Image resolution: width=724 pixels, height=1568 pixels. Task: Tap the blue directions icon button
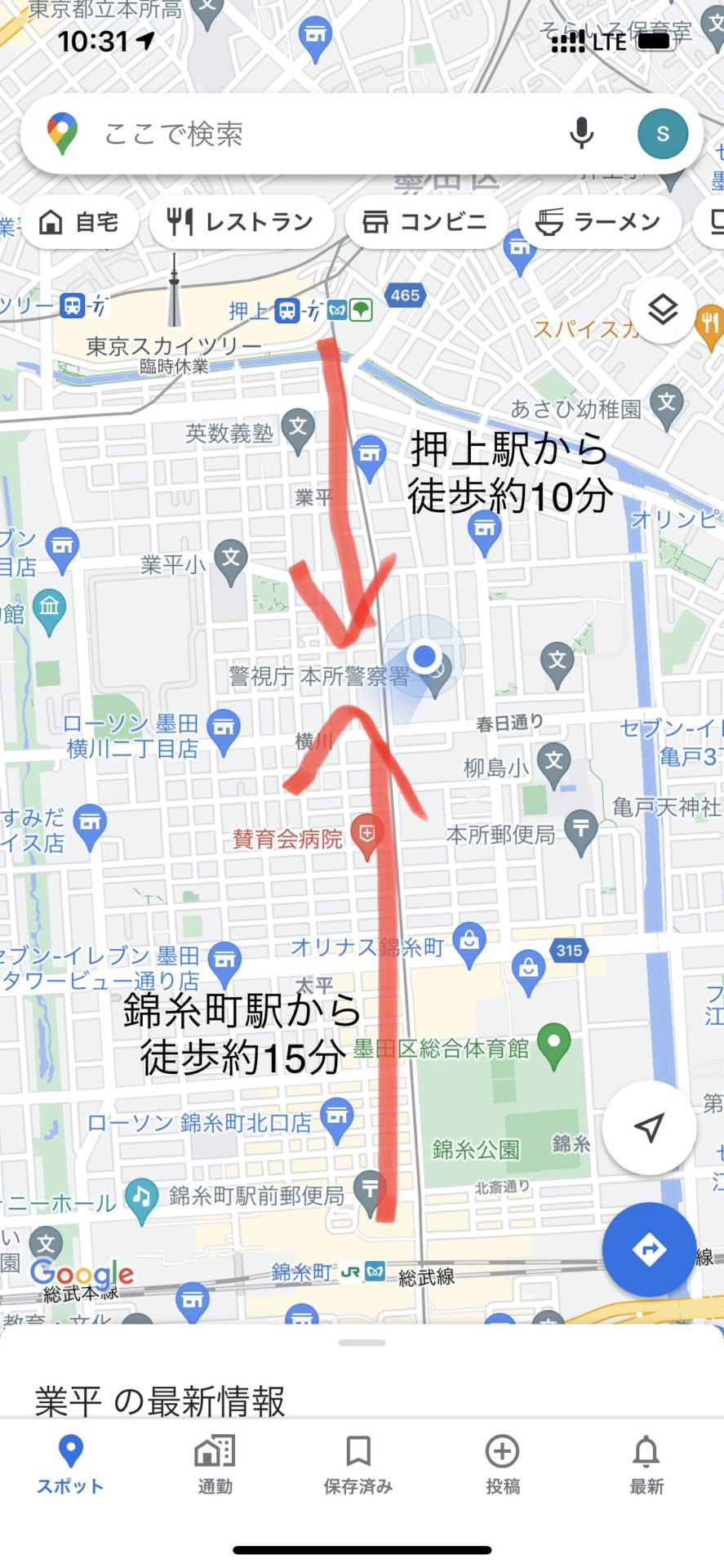pos(649,1249)
